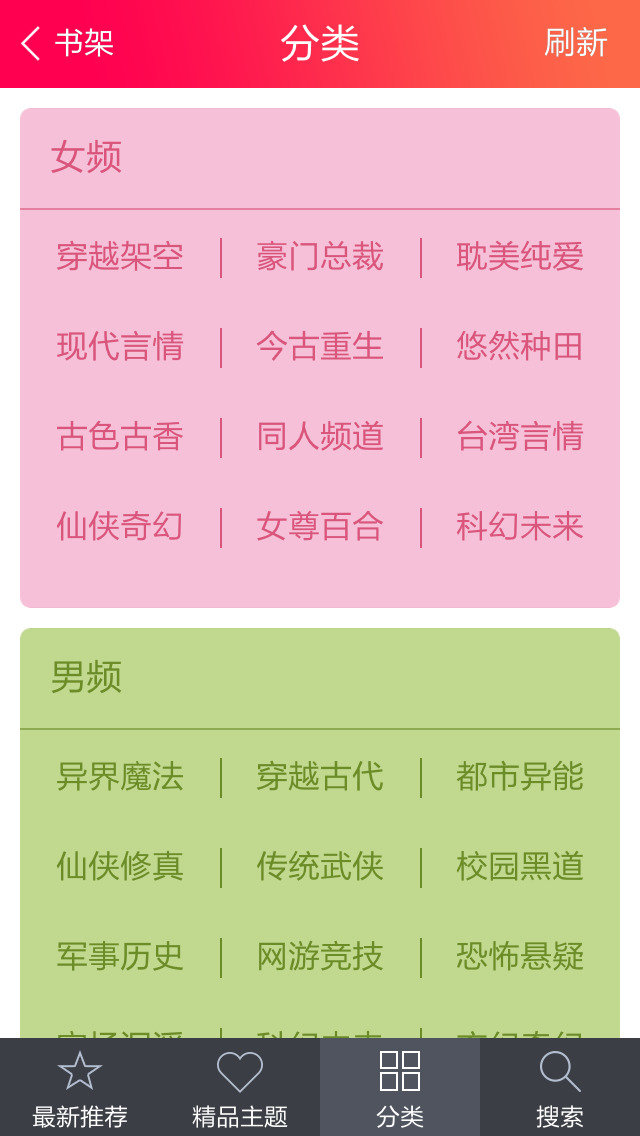This screenshot has height=1136, width=640.
Task: Browse the 传统武侠 category
Action: (x=320, y=867)
